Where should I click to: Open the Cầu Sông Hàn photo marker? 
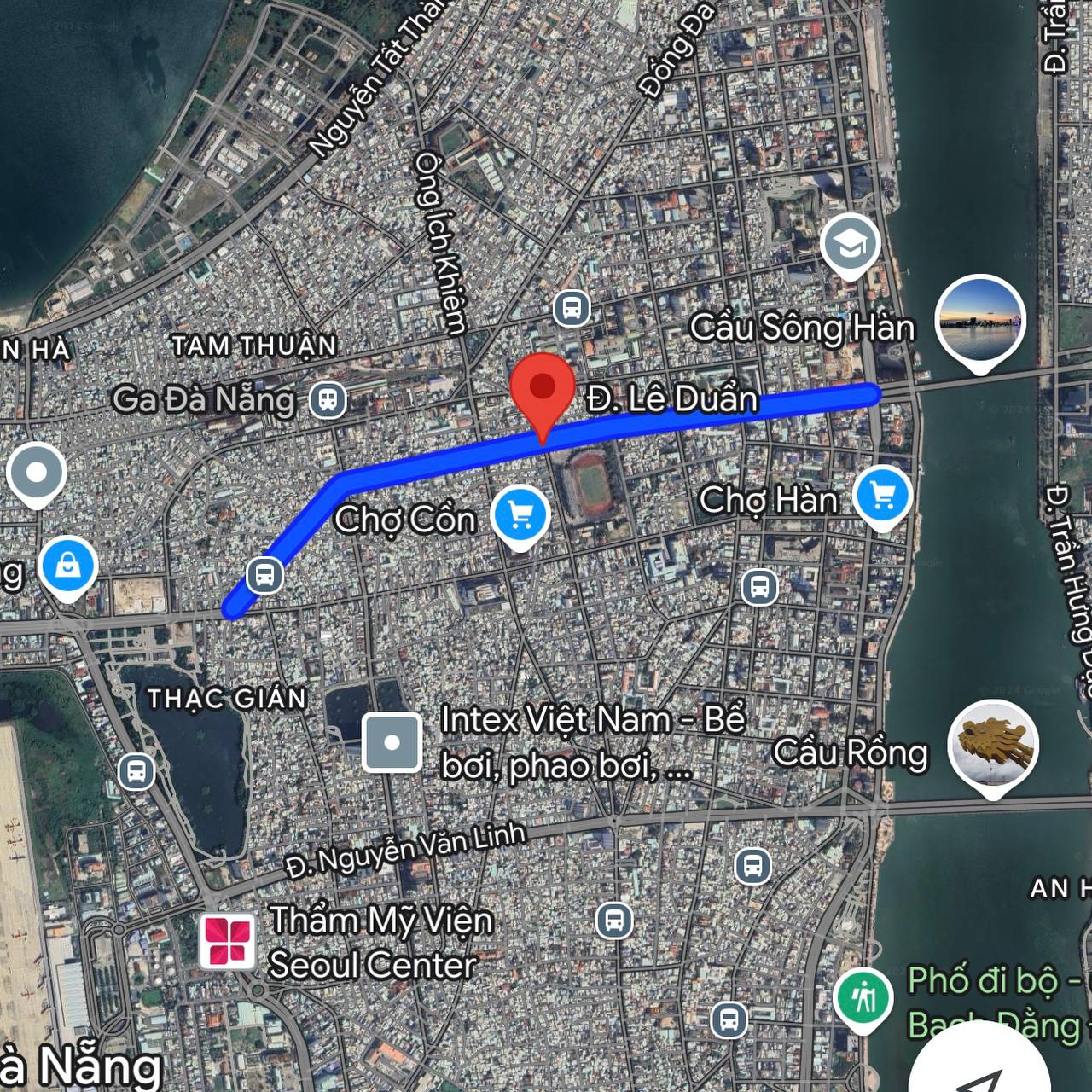[x=980, y=319]
